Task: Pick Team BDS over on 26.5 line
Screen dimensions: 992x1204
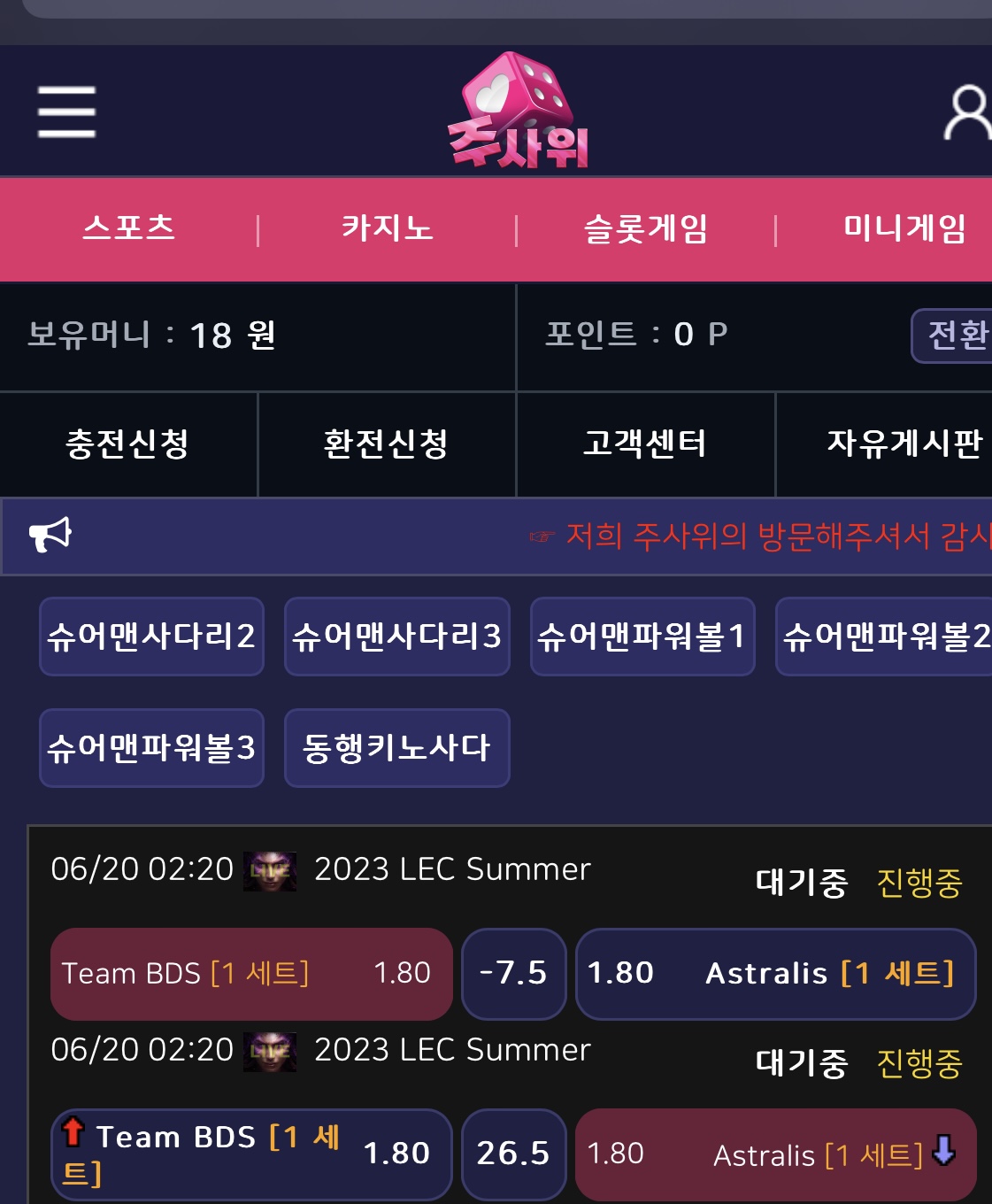Action: pyautogui.click(x=250, y=1154)
